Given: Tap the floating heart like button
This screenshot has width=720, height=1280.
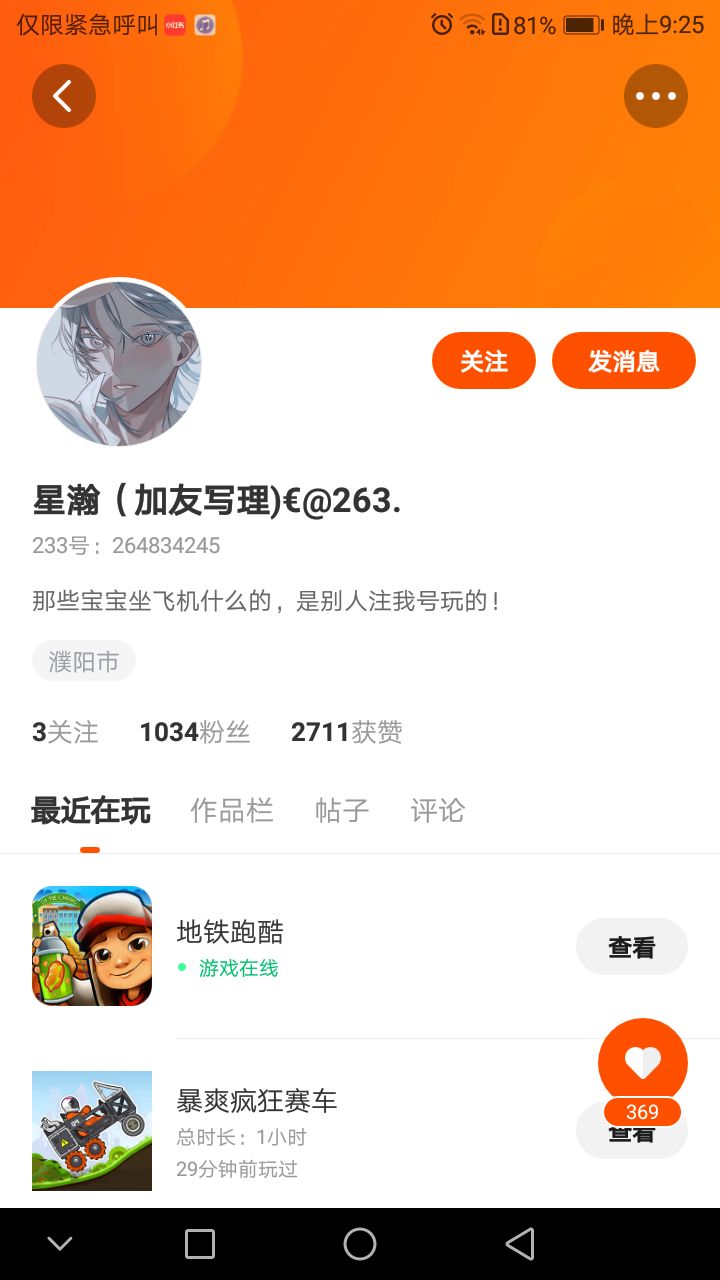Looking at the screenshot, I should (x=643, y=1064).
